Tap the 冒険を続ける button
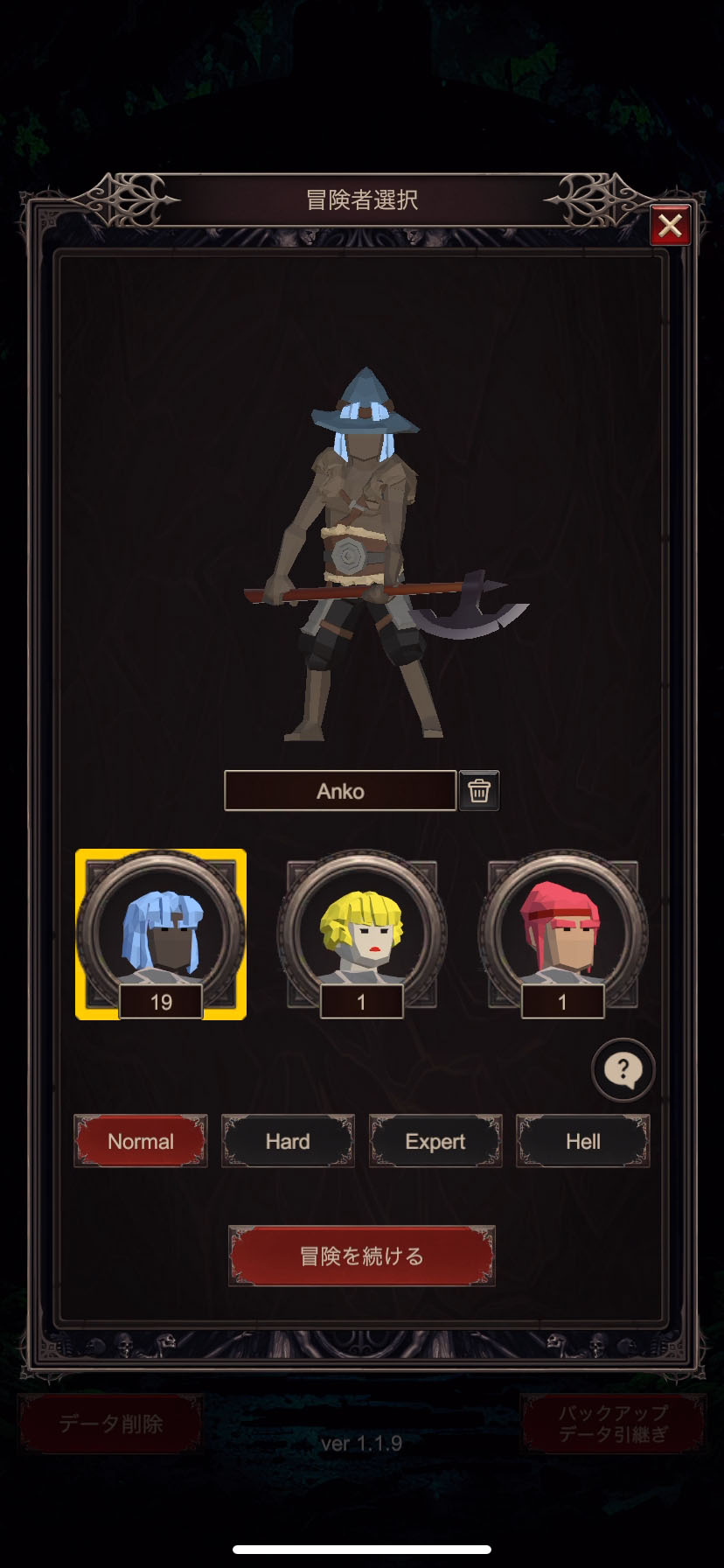724x1568 pixels. (361, 1256)
